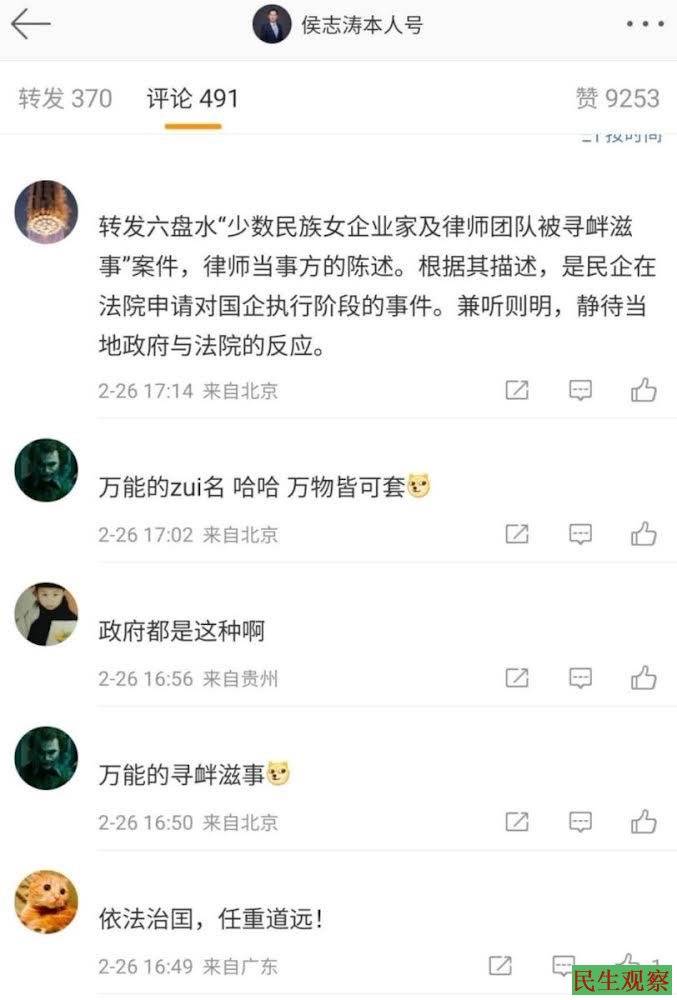Like the 政府都是这种啊 comment
The height and width of the screenshot is (1000, 677).
click(643, 679)
